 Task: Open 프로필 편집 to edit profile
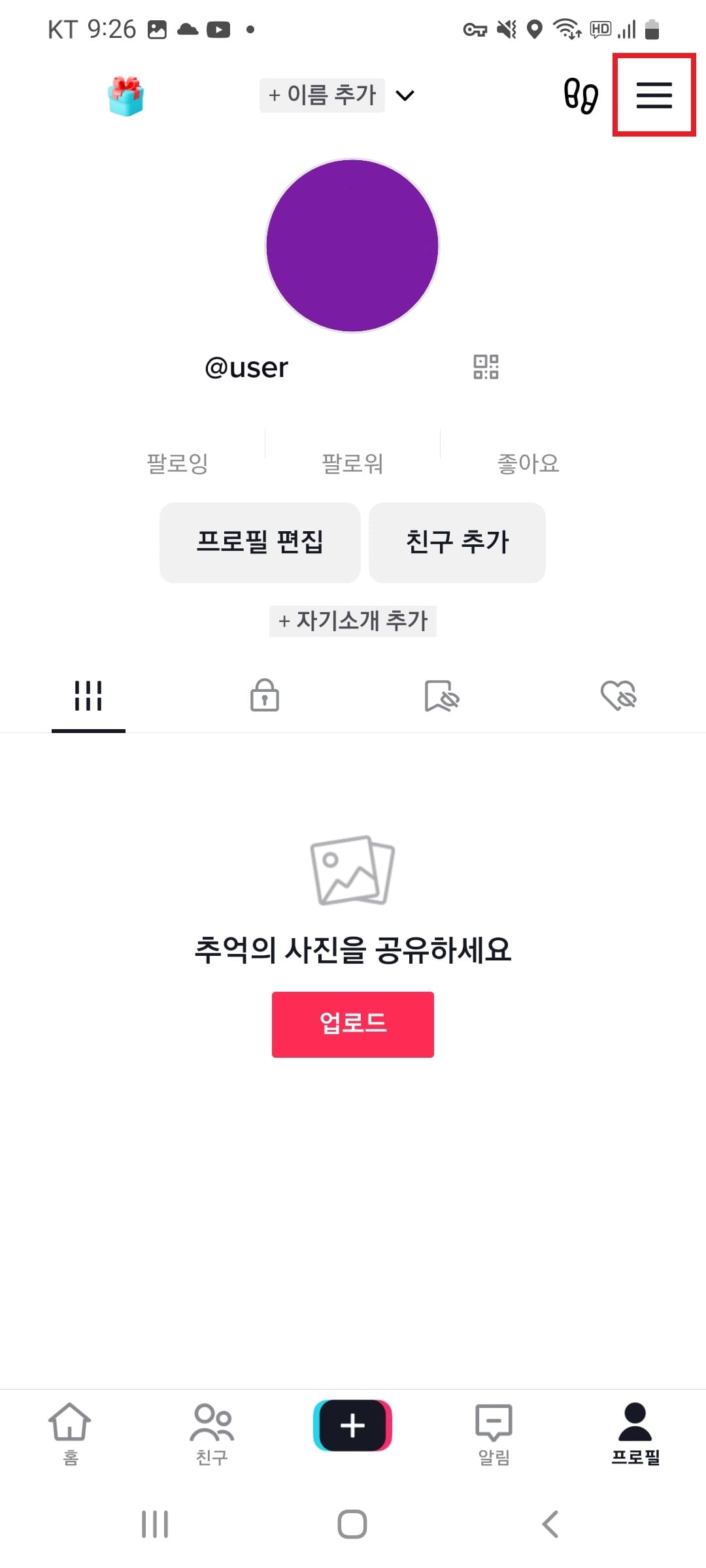click(x=260, y=542)
